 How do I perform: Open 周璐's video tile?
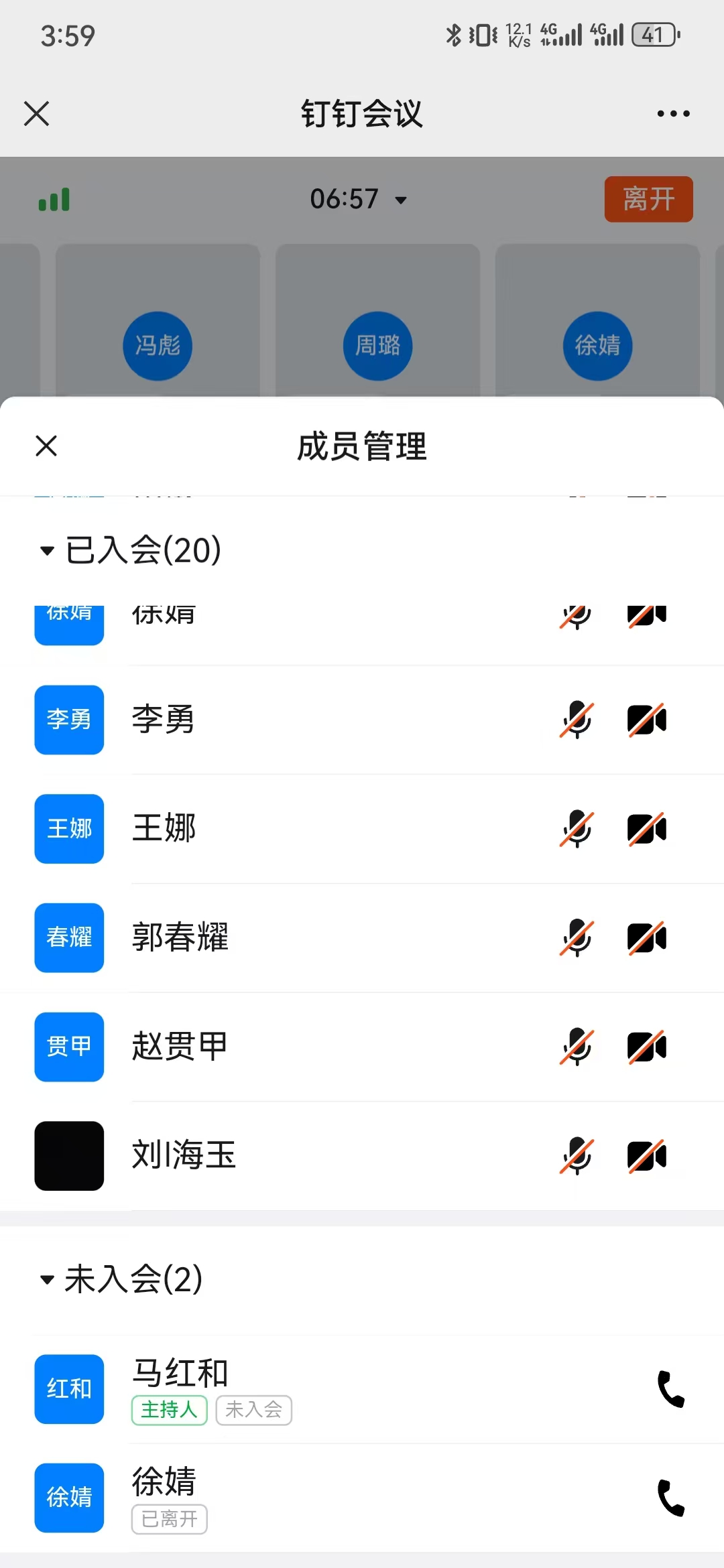(x=377, y=322)
